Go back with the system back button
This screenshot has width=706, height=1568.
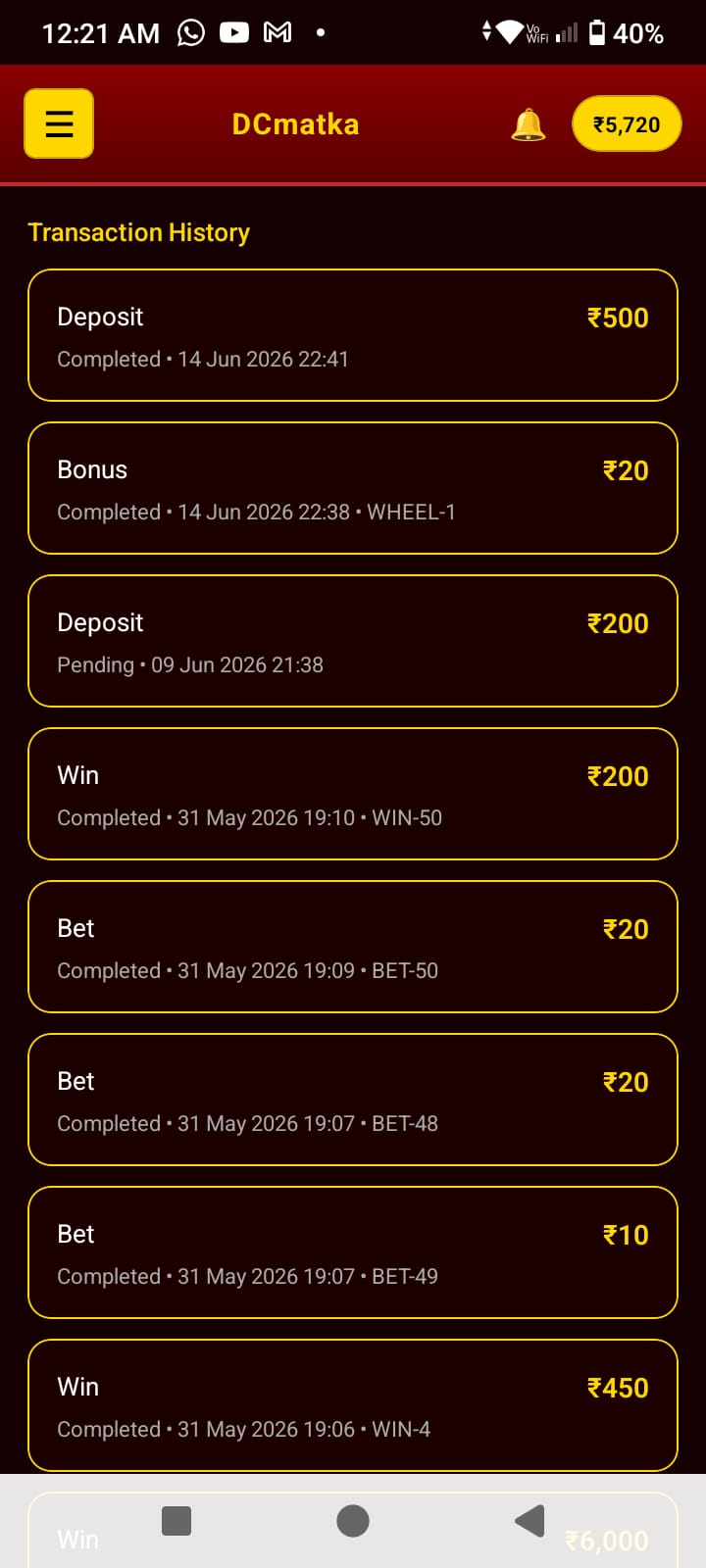coord(529,1521)
